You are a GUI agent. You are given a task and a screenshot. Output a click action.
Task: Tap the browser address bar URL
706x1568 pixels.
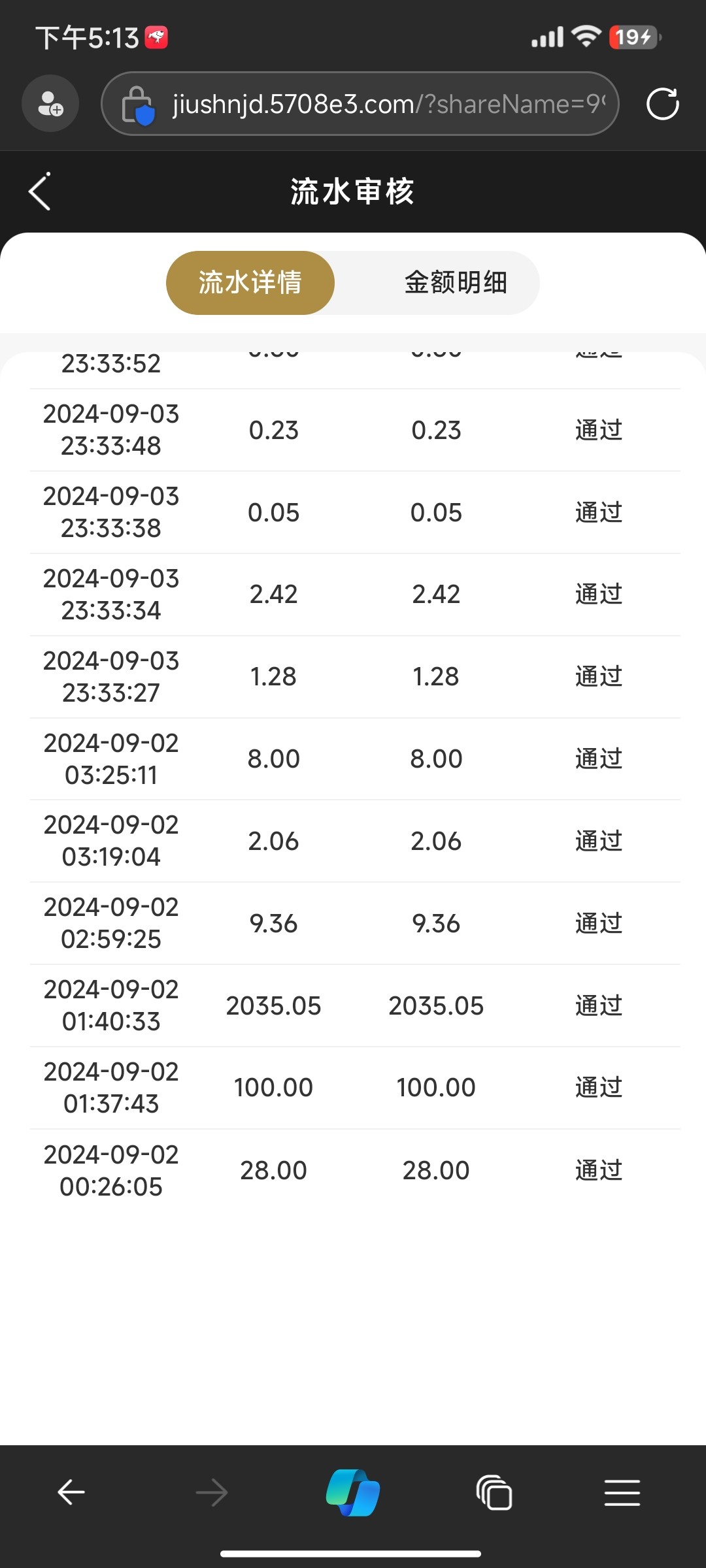pyautogui.click(x=389, y=104)
